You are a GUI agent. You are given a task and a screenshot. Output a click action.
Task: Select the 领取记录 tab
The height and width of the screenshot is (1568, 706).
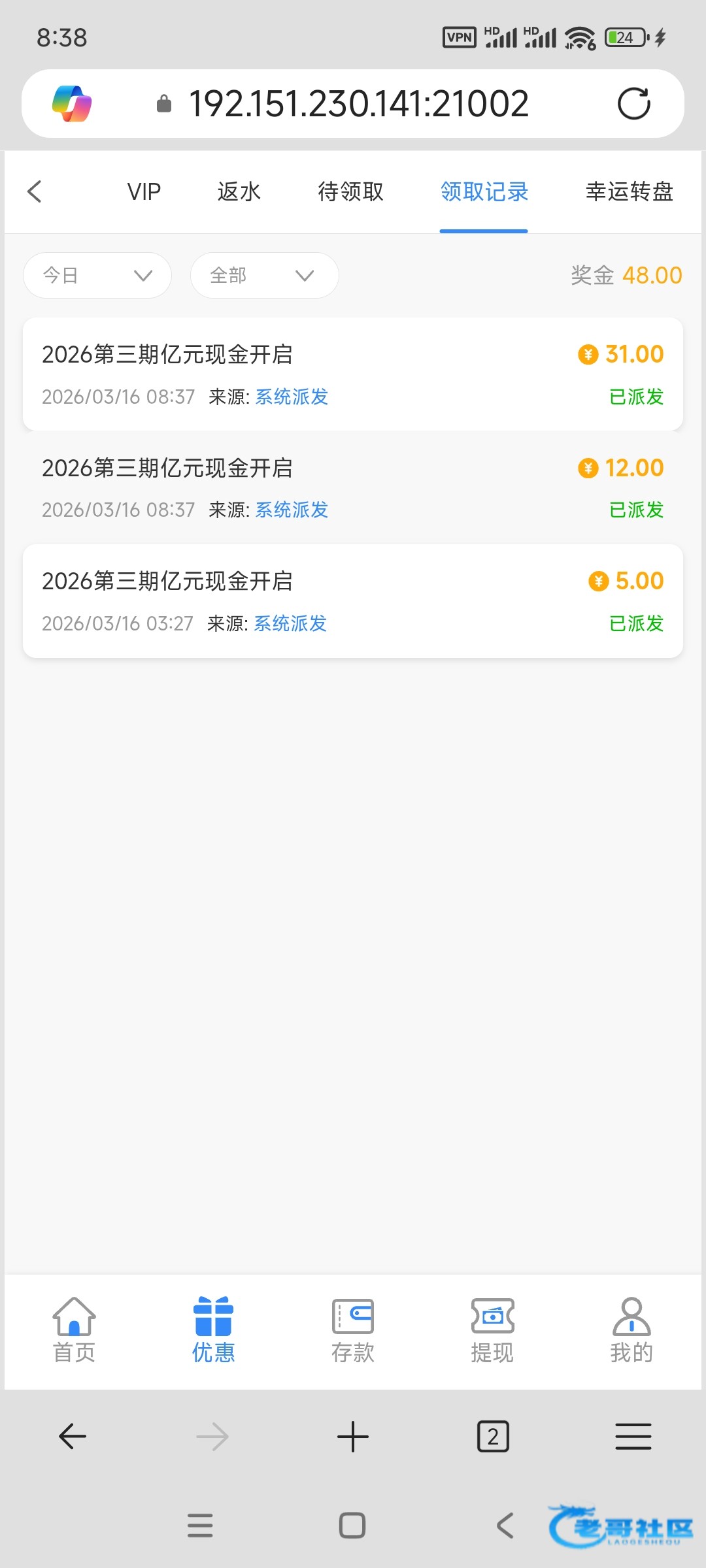coord(484,192)
